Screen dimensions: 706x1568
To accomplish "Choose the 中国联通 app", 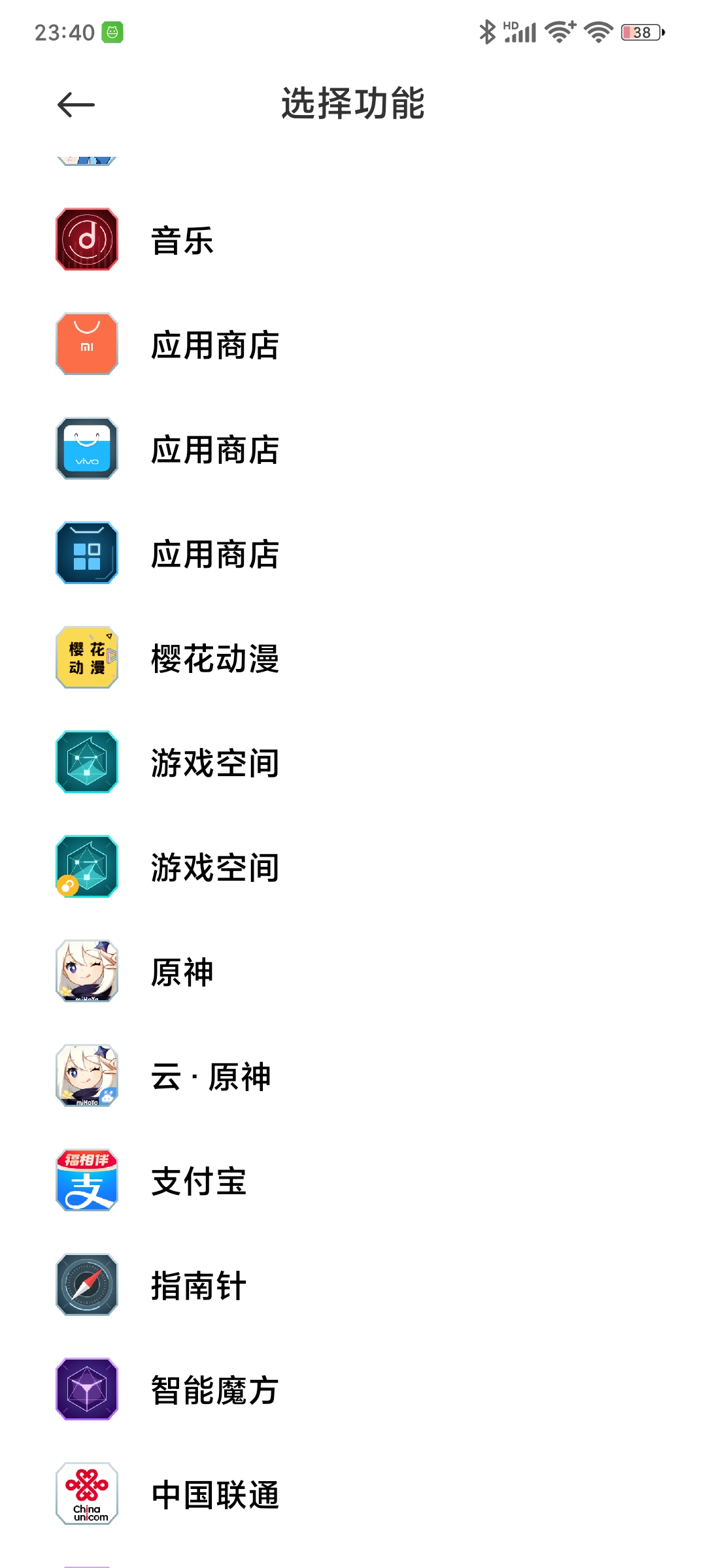I will [214, 1494].
